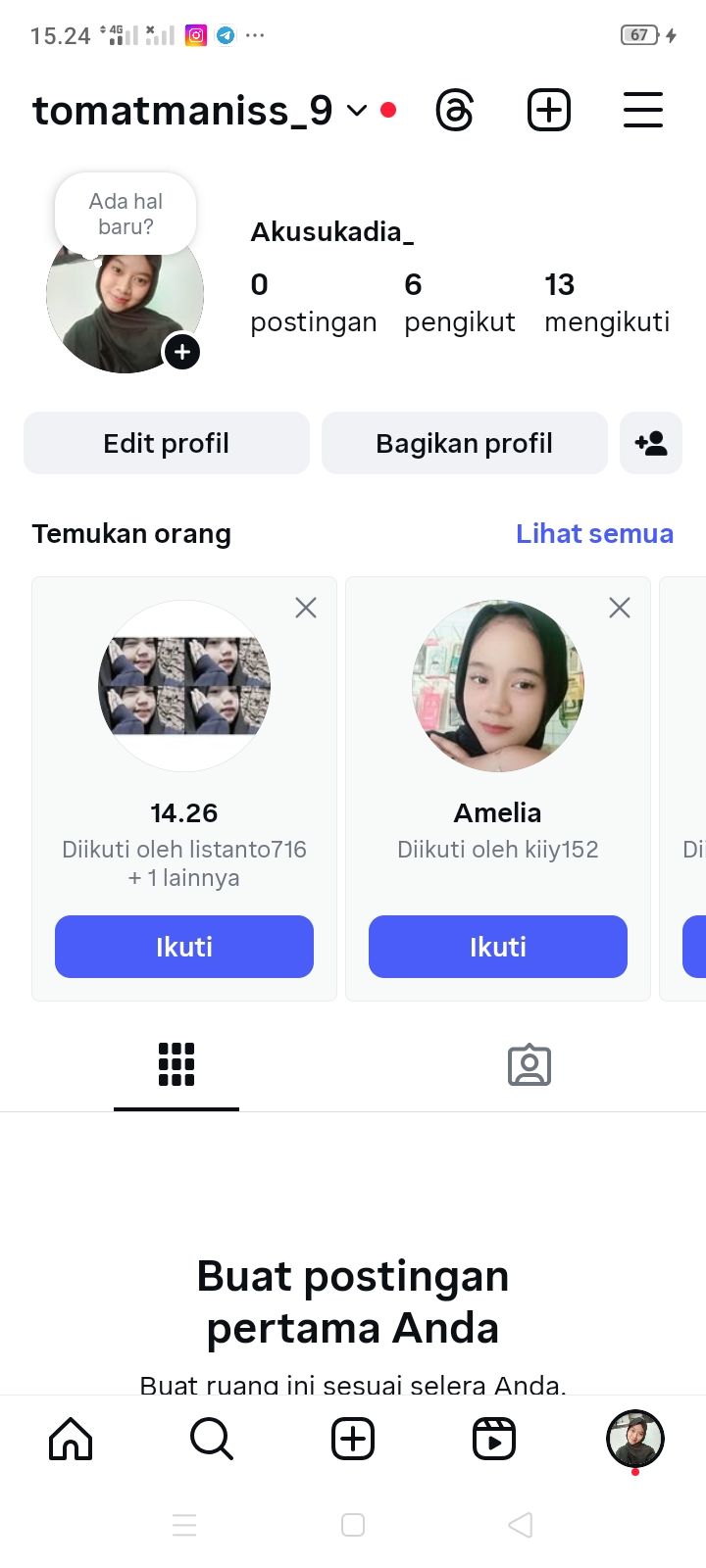This screenshot has width=706, height=1568.
Task: Follow the 14.26 account with Ikuti
Action: tap(184, 947)
